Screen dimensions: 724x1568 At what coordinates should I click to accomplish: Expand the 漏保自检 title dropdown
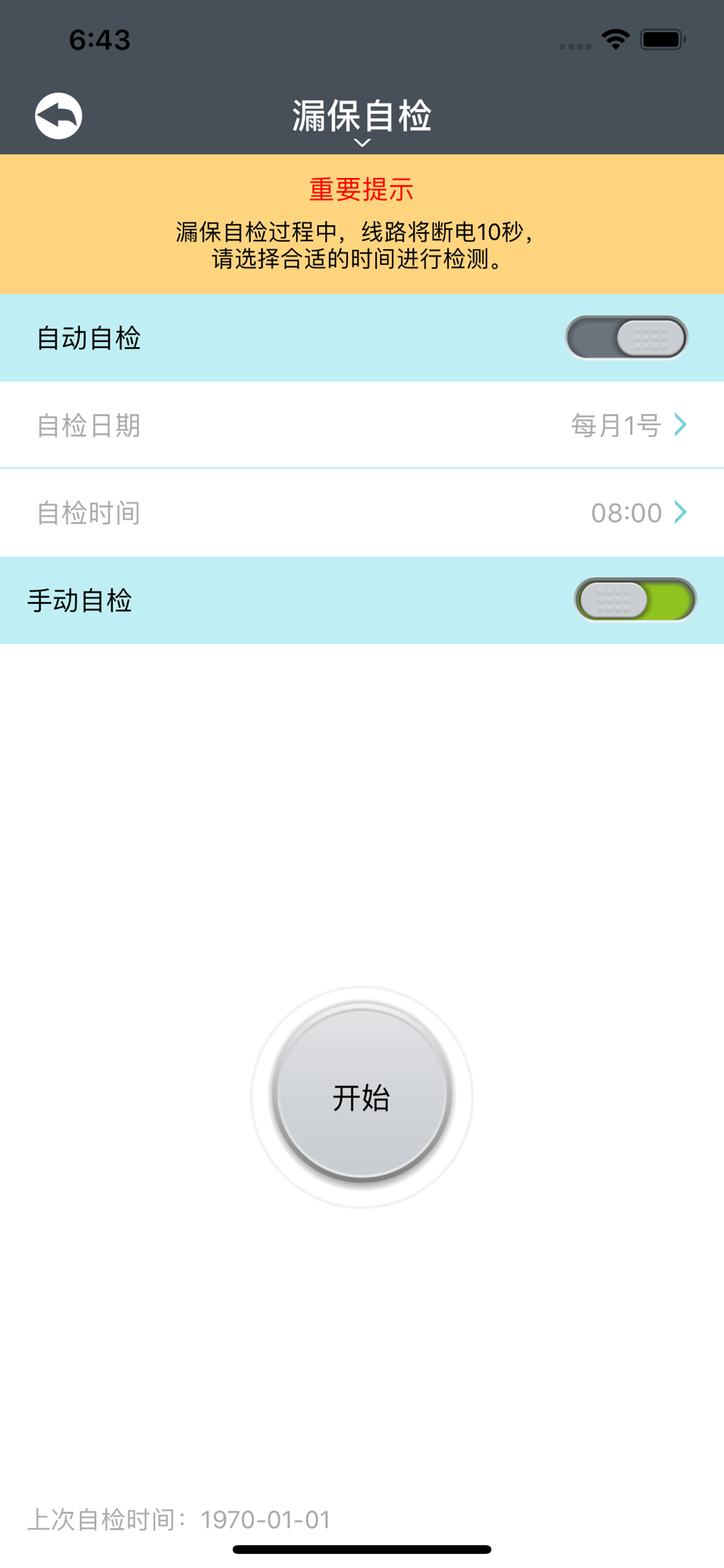[362, 122]
